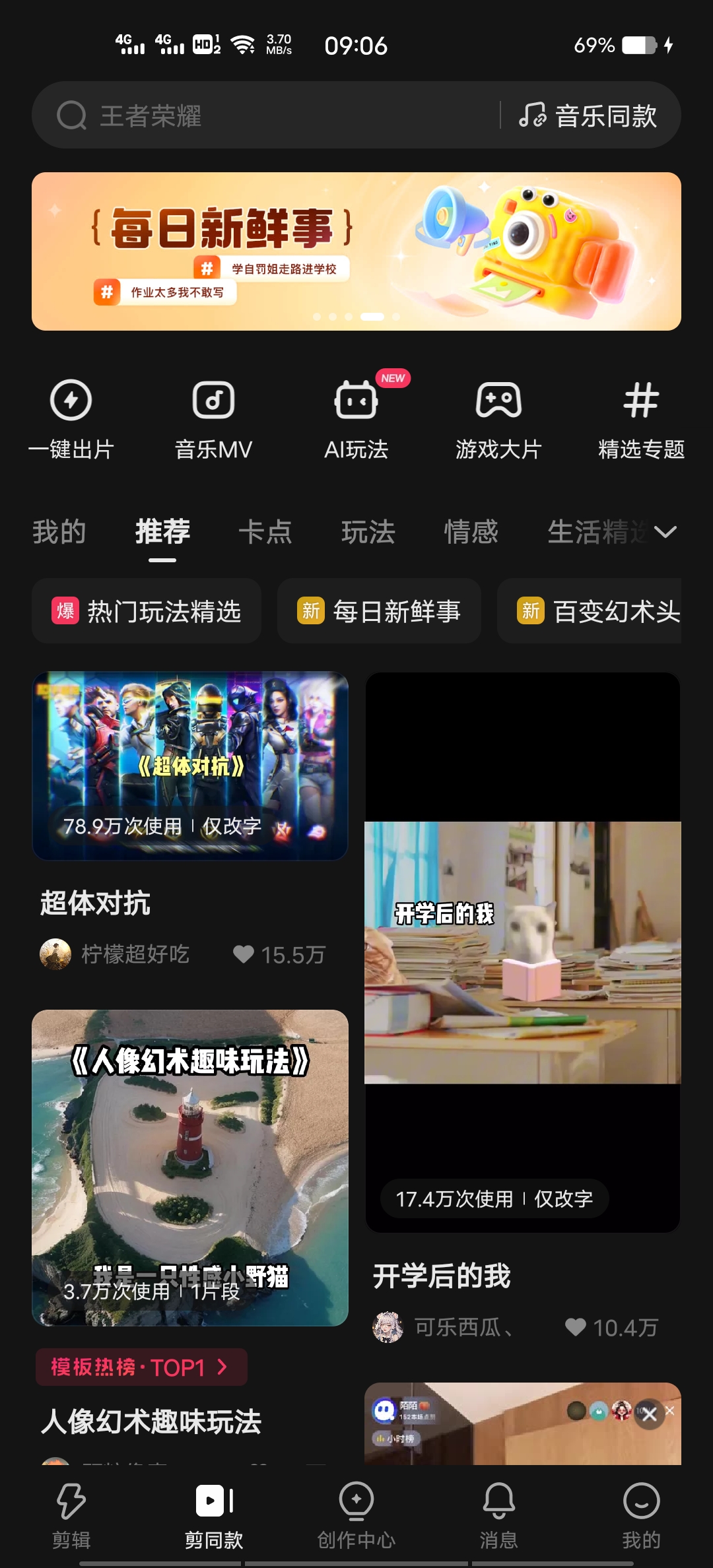This screenshot has height=1568, width=713.
Task: Select the 热门玩法精选 chip
Action: click(147, 611)
